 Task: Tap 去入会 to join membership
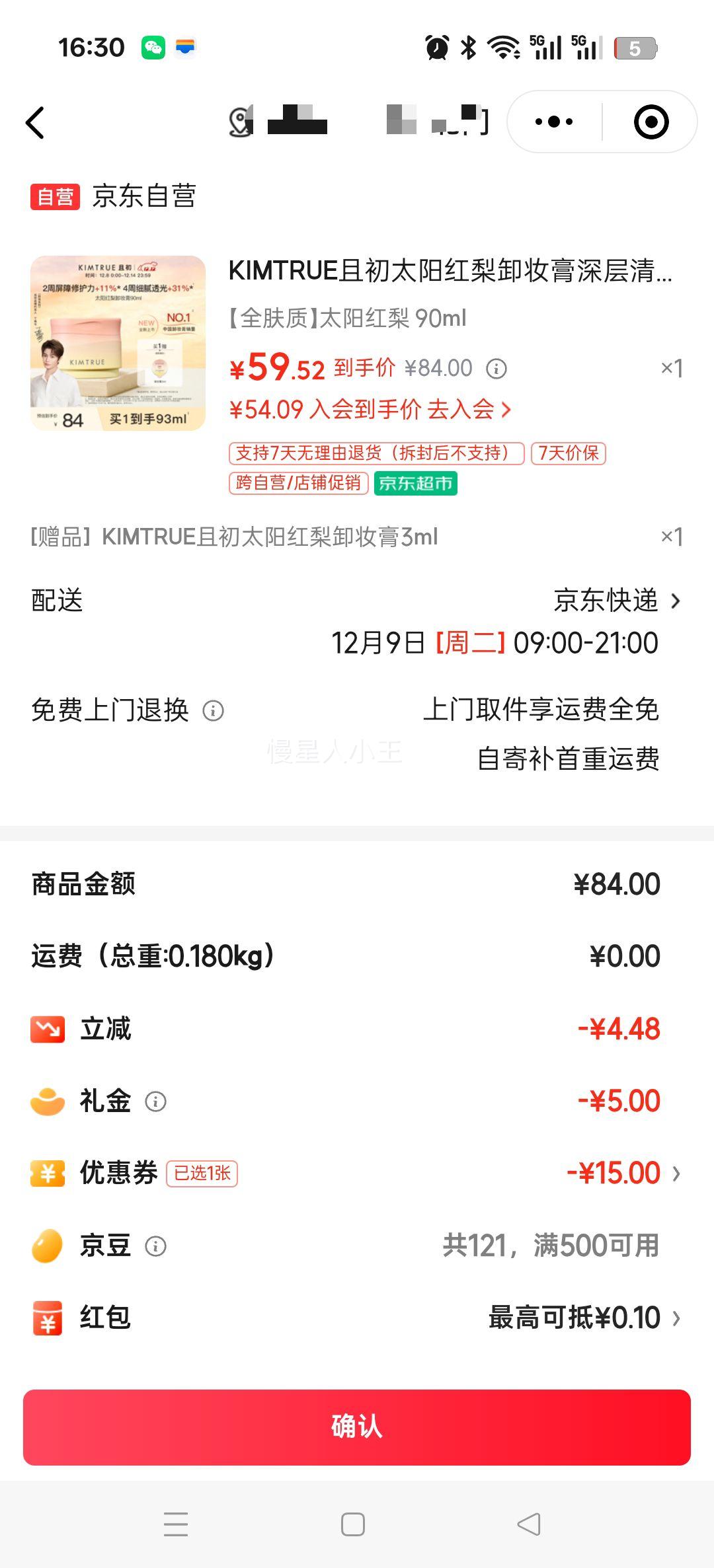(469, 410)
